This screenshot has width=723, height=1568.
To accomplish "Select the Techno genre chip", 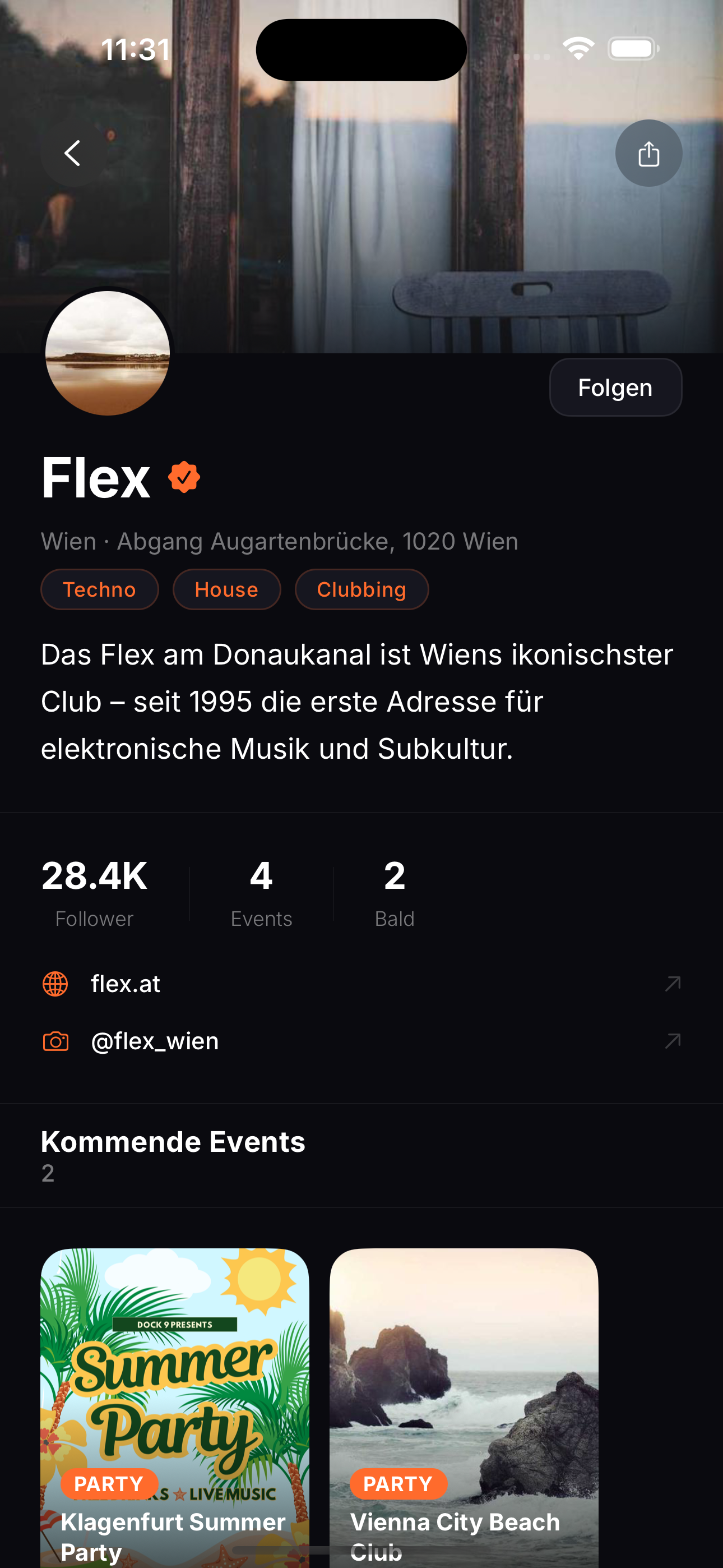I will coord(99,589).
